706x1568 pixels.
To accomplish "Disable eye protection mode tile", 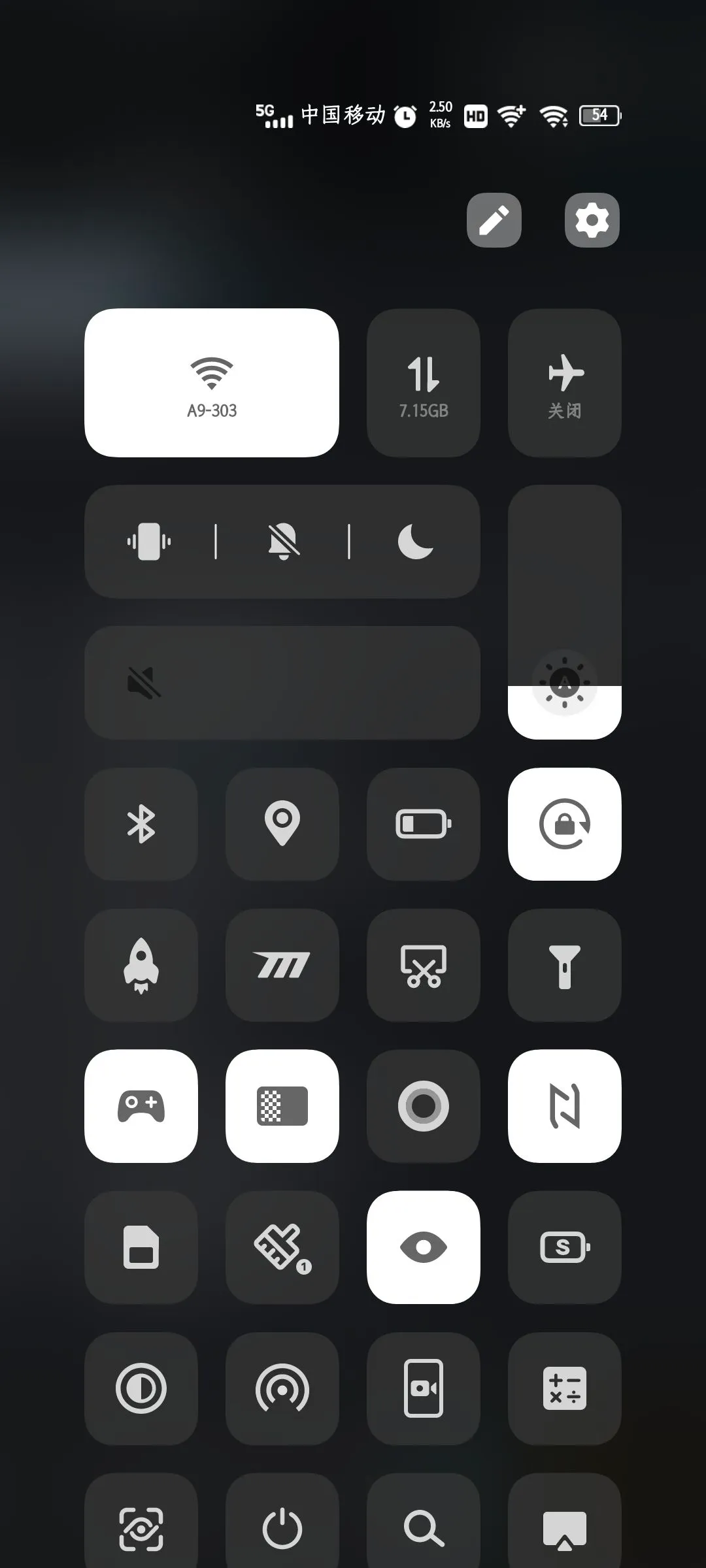I will 424,1248.
